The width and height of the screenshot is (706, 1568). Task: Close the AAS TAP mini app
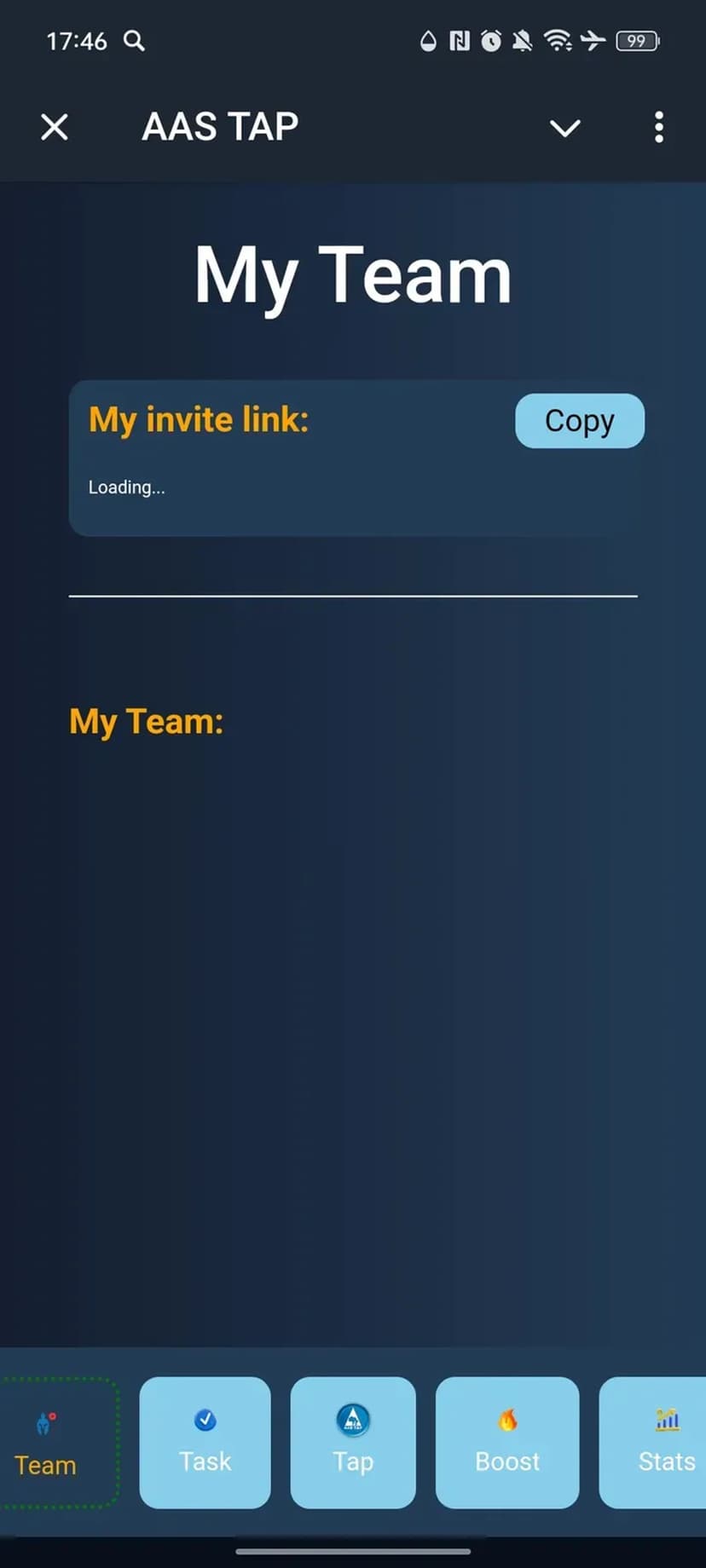click(x=55, y=128)
